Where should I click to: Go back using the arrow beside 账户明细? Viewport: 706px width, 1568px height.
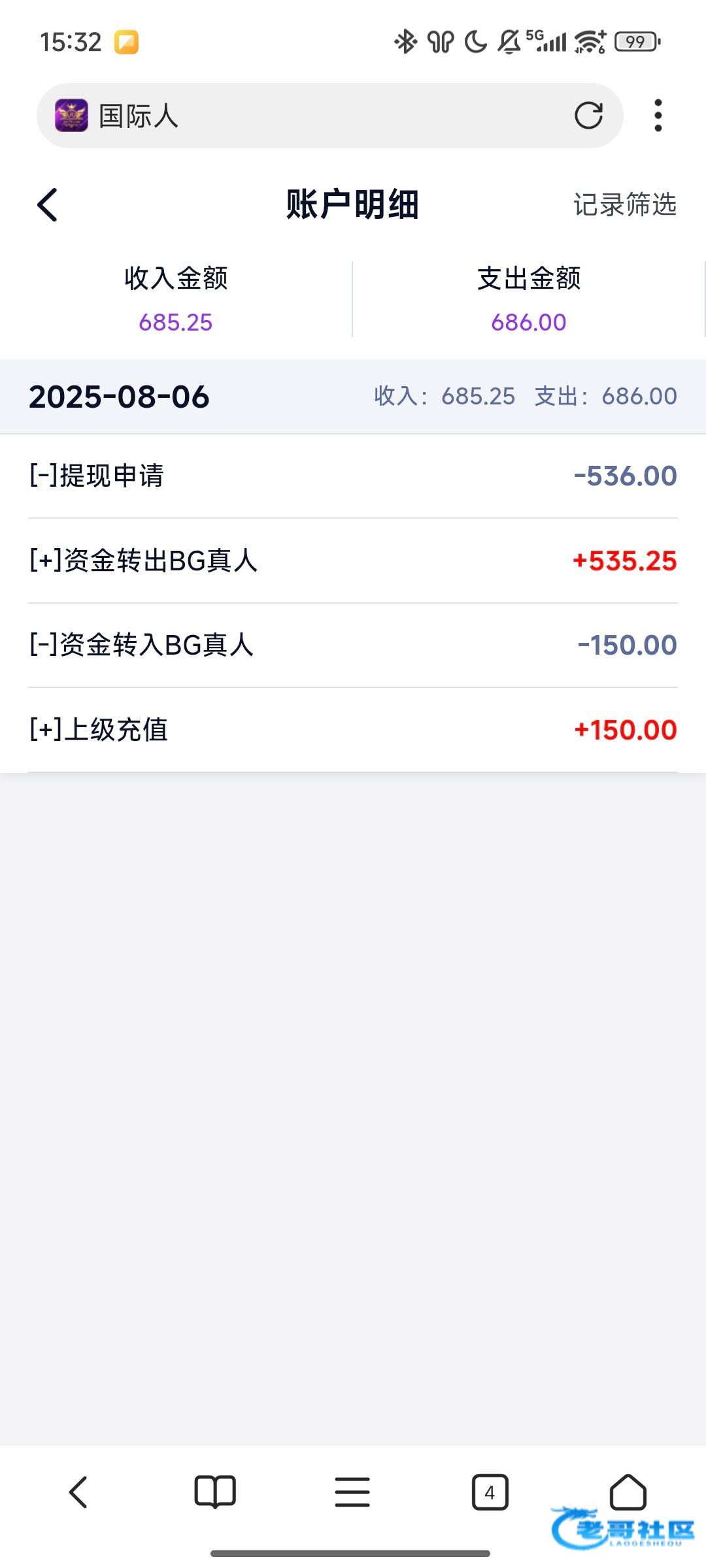tap(47, 205)
